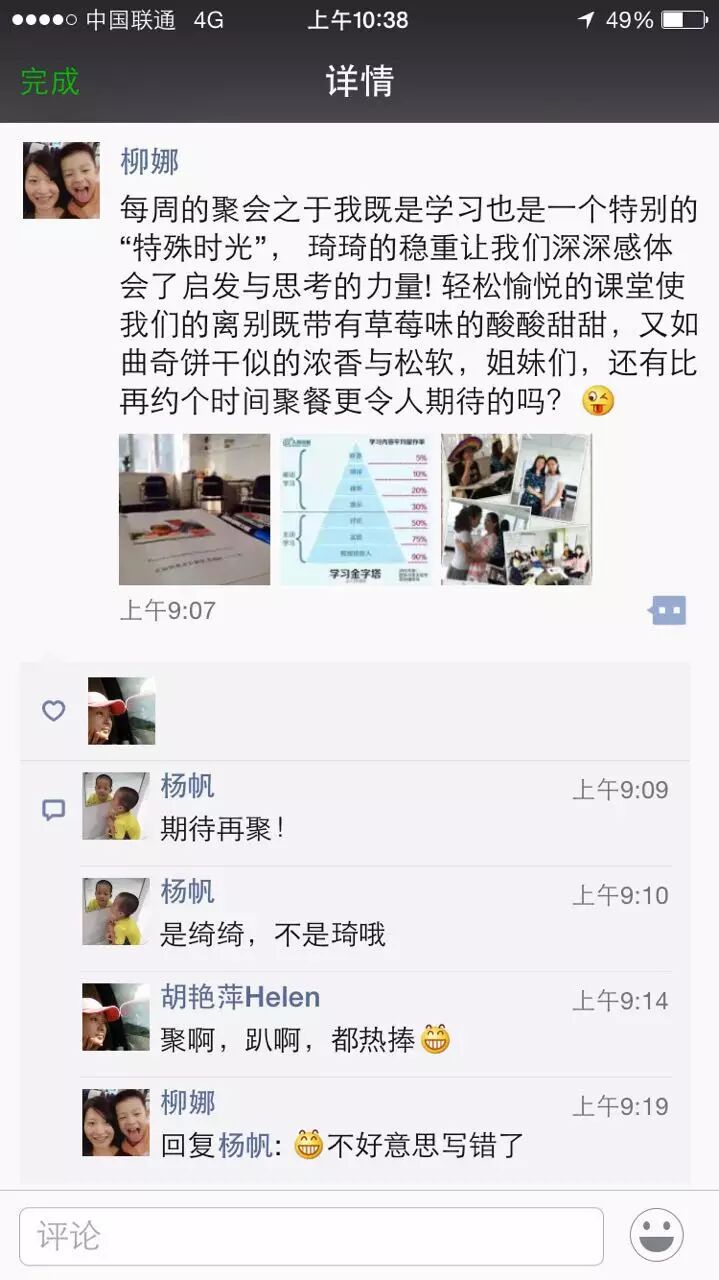The image size is (719, 1280).
Task: Open 胡艳萍Helen's profile name
Action: coord(240,997)
